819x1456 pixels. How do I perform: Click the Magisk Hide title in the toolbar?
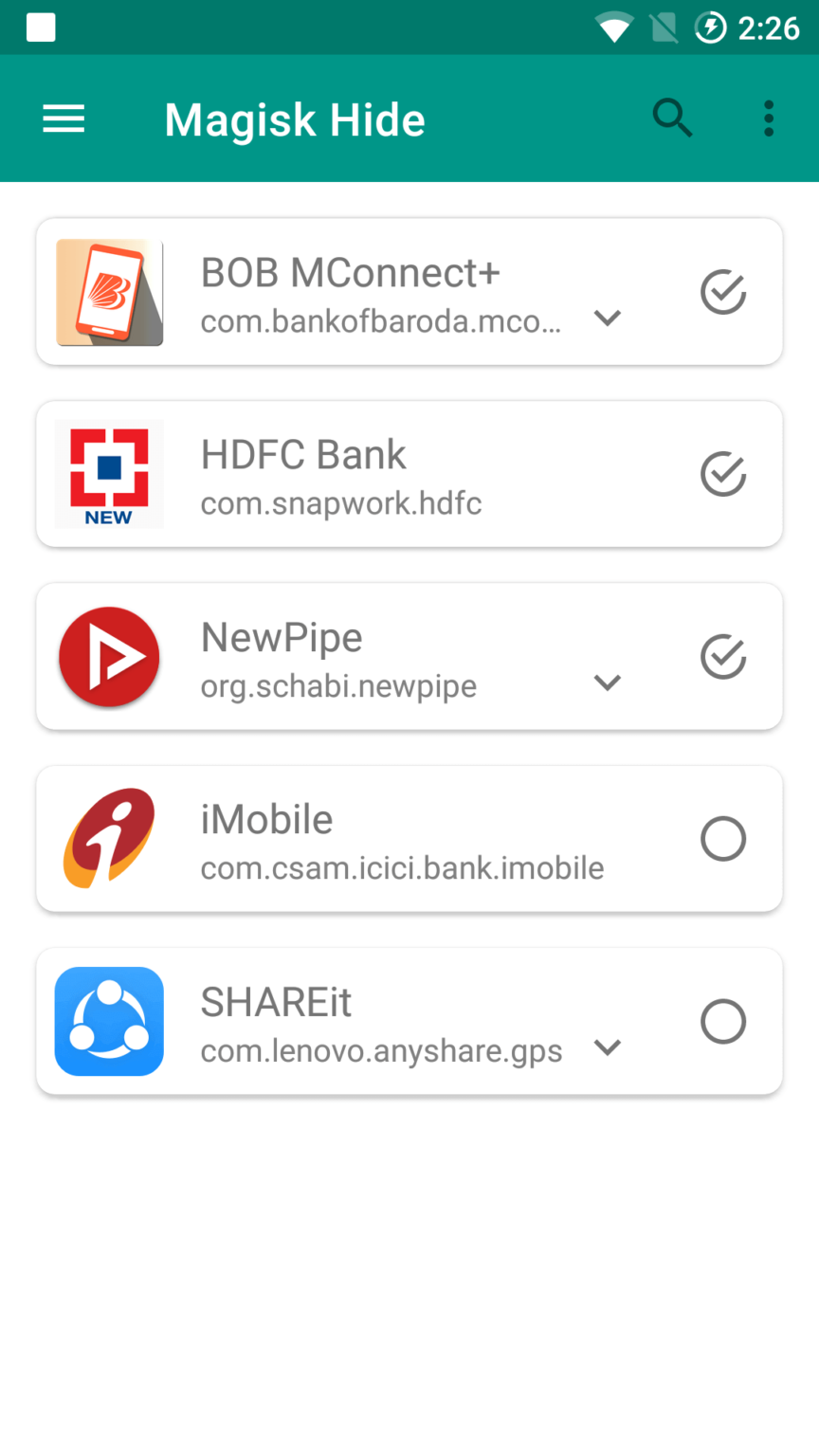pos(294,118)
